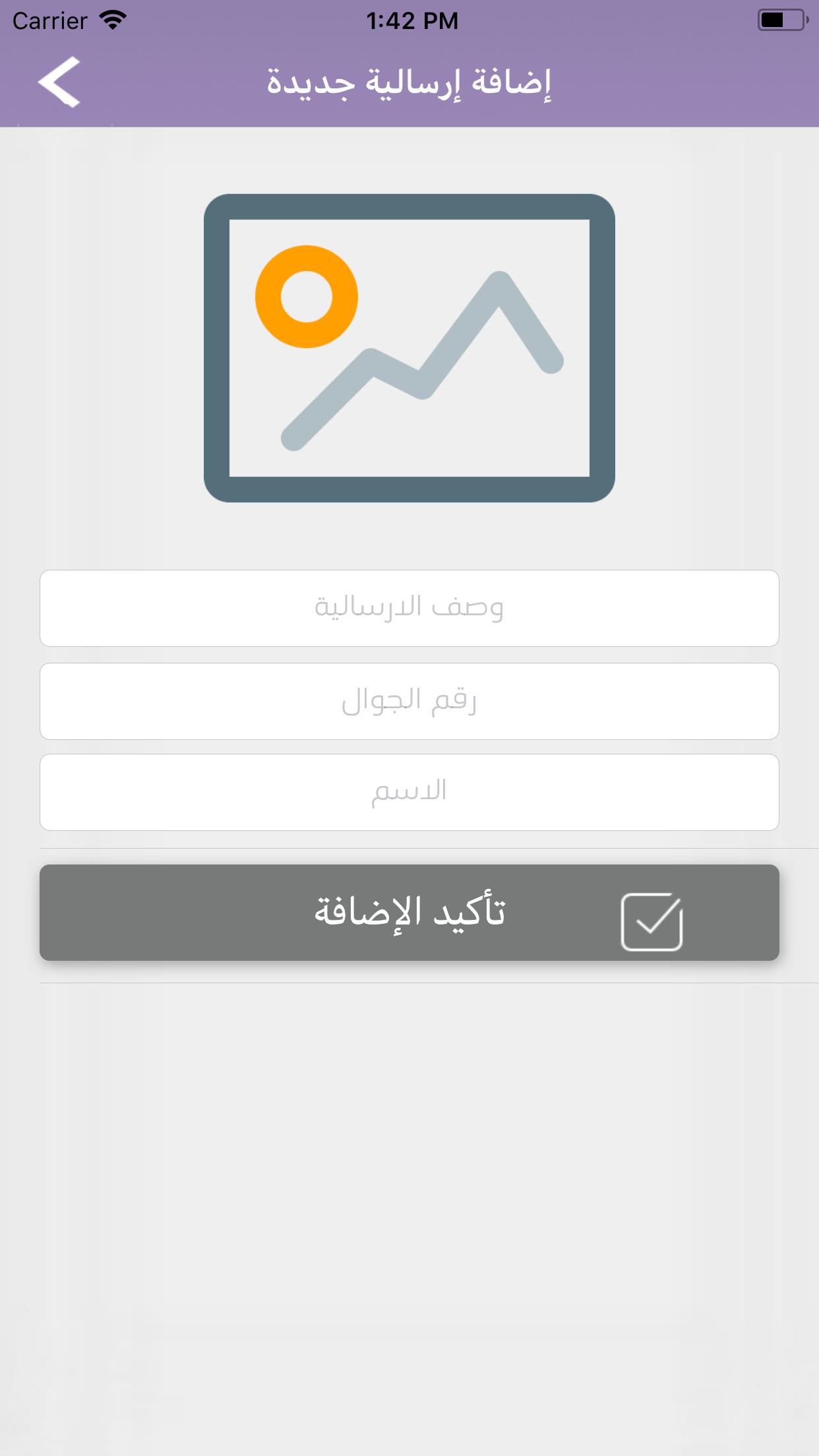Tap the الاسم name field
The height and width of the screenshot is (1456, 819).
tap(409, 792)
